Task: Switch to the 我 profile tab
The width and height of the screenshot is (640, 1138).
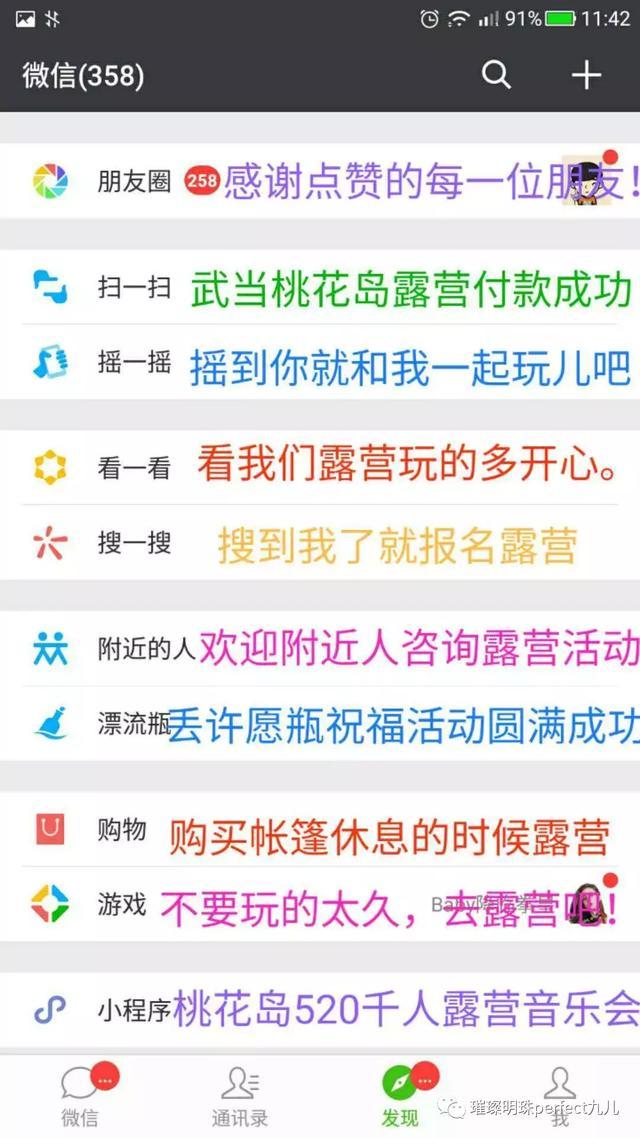Action: point(559,1096)
